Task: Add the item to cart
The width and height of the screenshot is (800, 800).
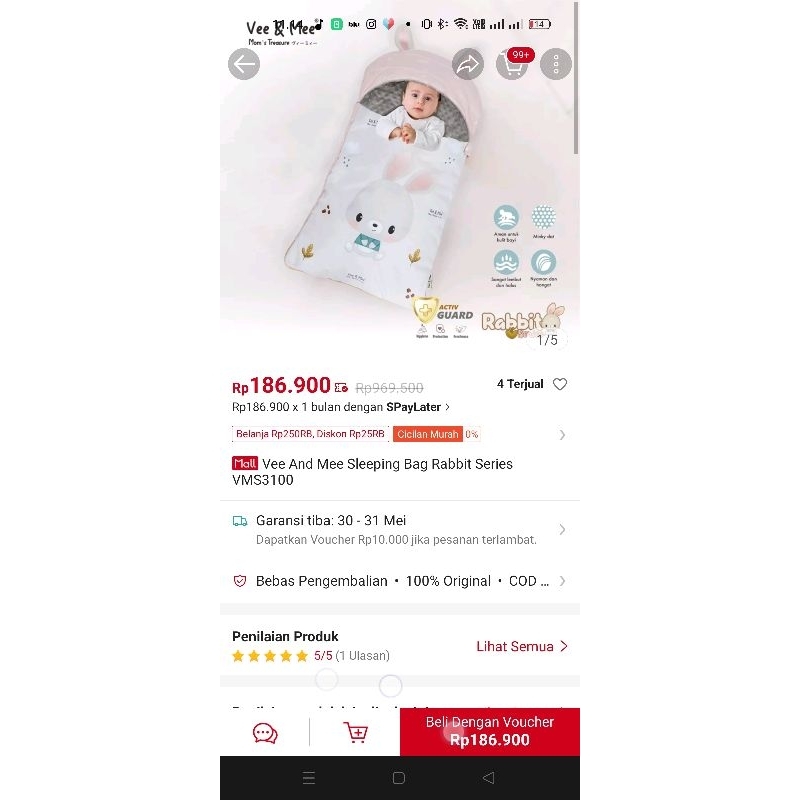Action: [x=355, y=733]
